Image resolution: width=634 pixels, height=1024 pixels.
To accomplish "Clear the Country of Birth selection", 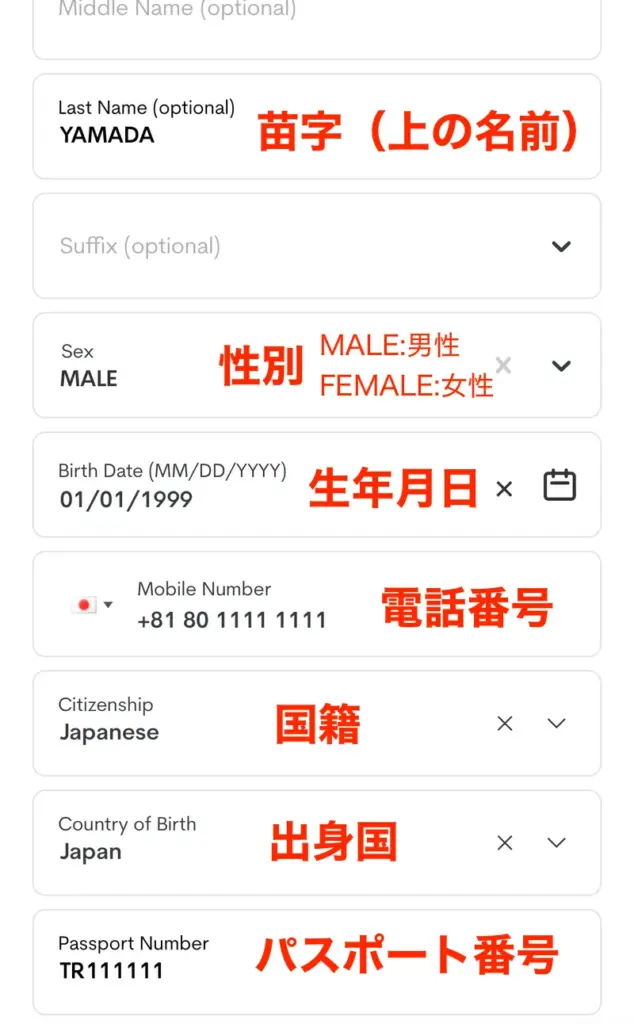I will pyautogui.click(x=505, y=843).
